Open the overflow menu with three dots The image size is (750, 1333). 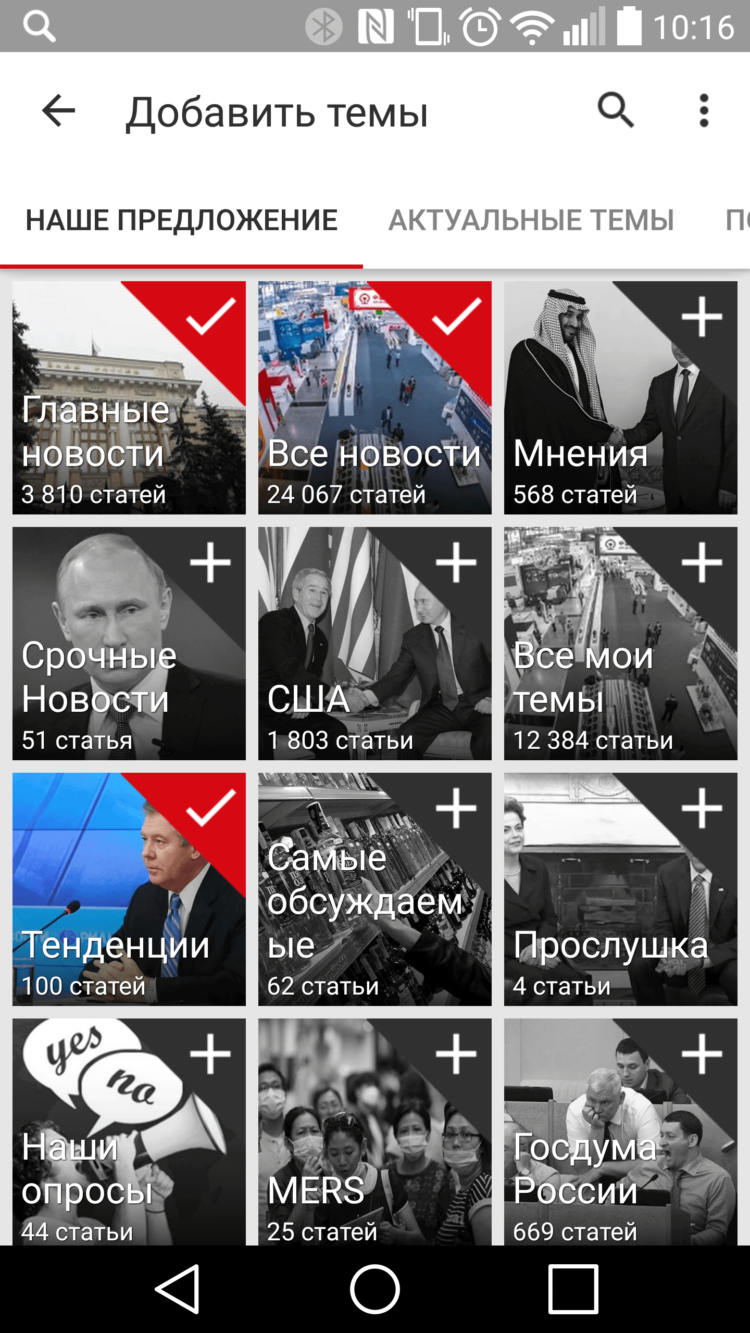(x=702, y=110)
